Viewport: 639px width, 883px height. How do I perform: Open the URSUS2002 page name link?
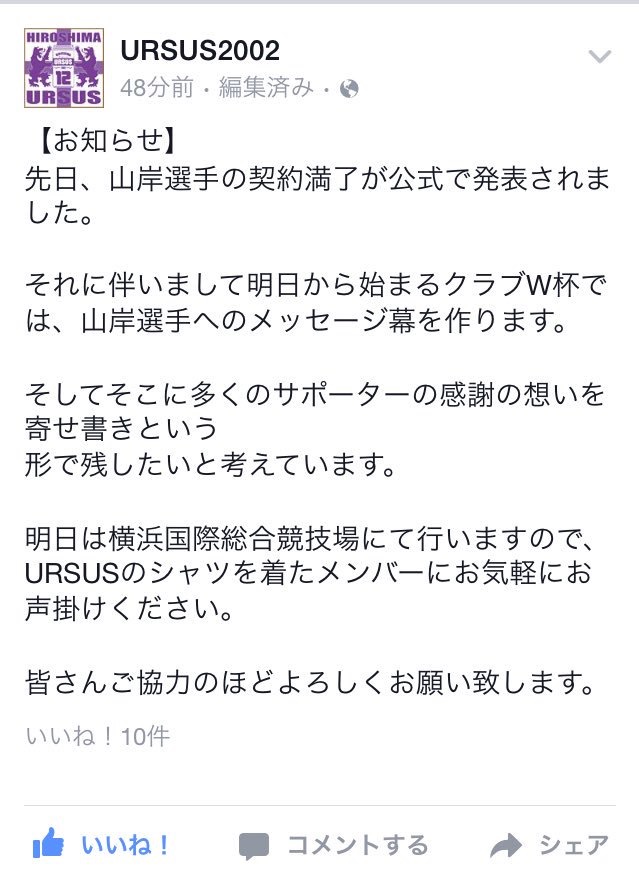coord(200,51)
